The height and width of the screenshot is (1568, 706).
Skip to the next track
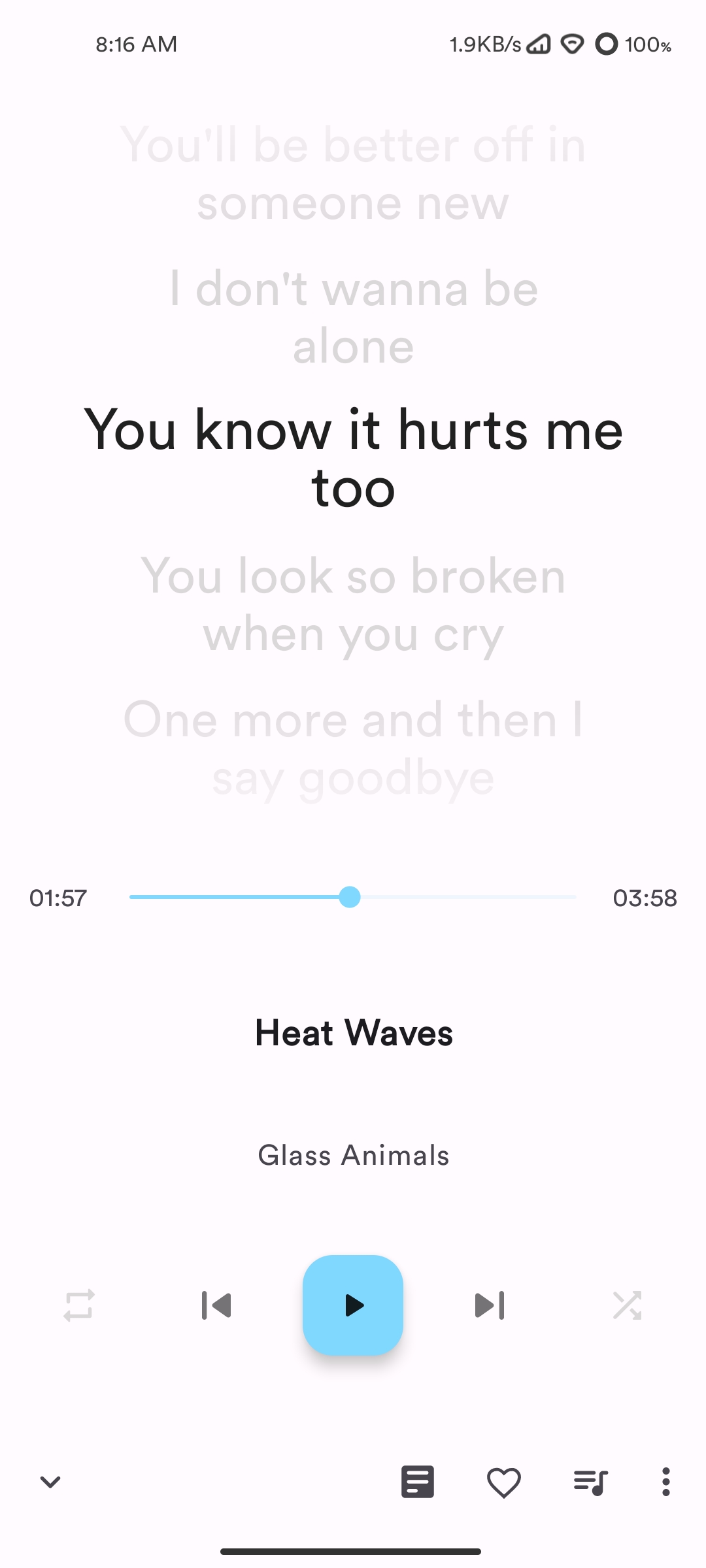[490, 1305]
